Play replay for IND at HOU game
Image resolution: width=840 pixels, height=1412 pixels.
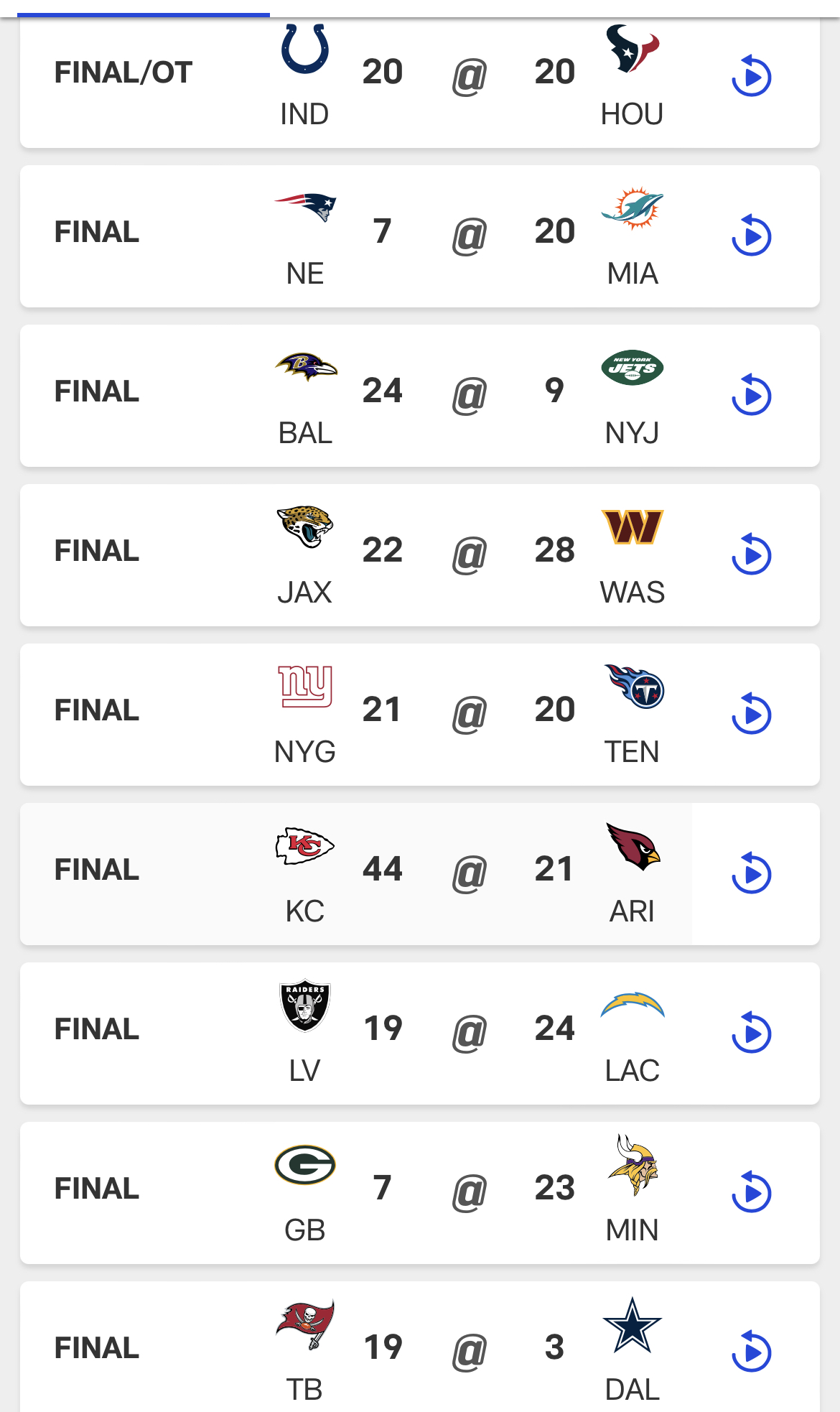pyautogui.click(x=751, y=76)
